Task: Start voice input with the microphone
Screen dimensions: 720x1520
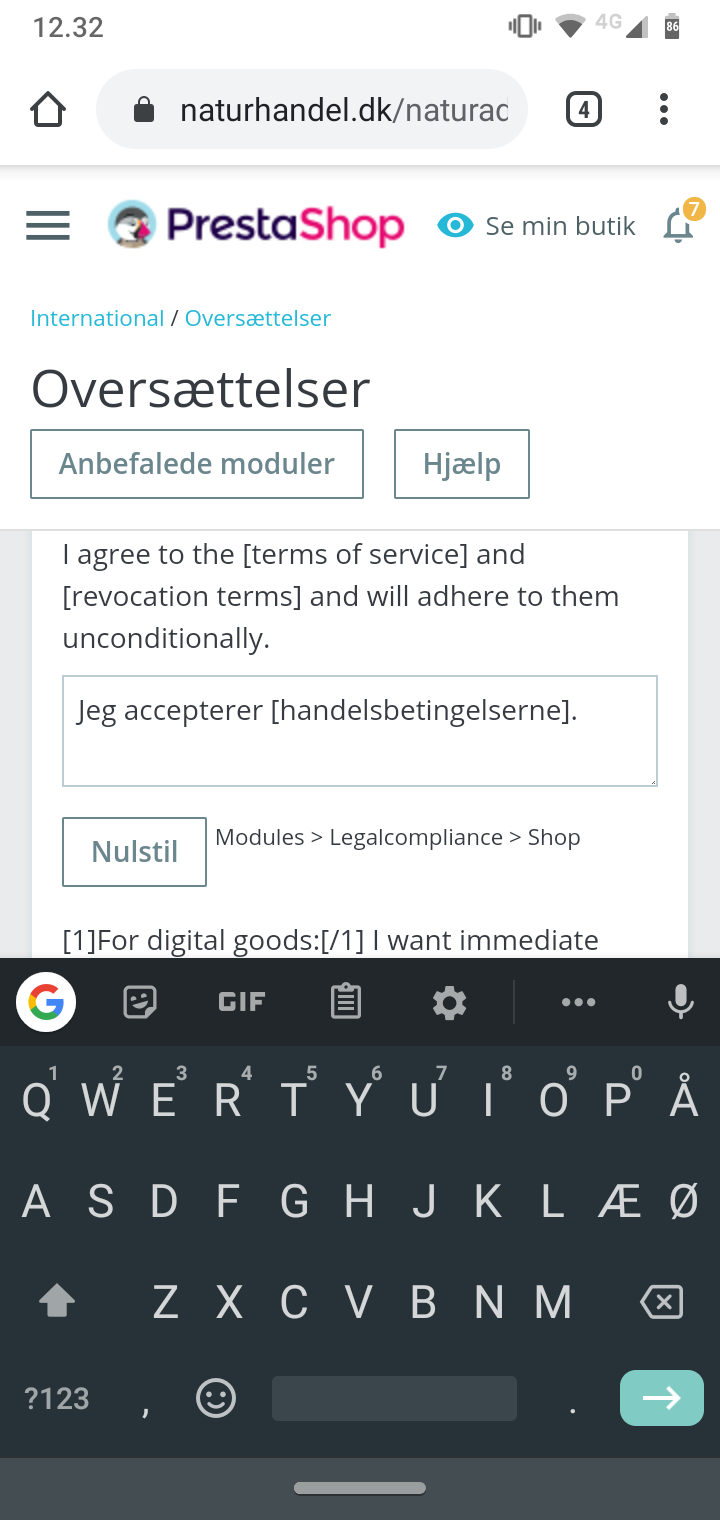Action: (x=680, y=1002)
